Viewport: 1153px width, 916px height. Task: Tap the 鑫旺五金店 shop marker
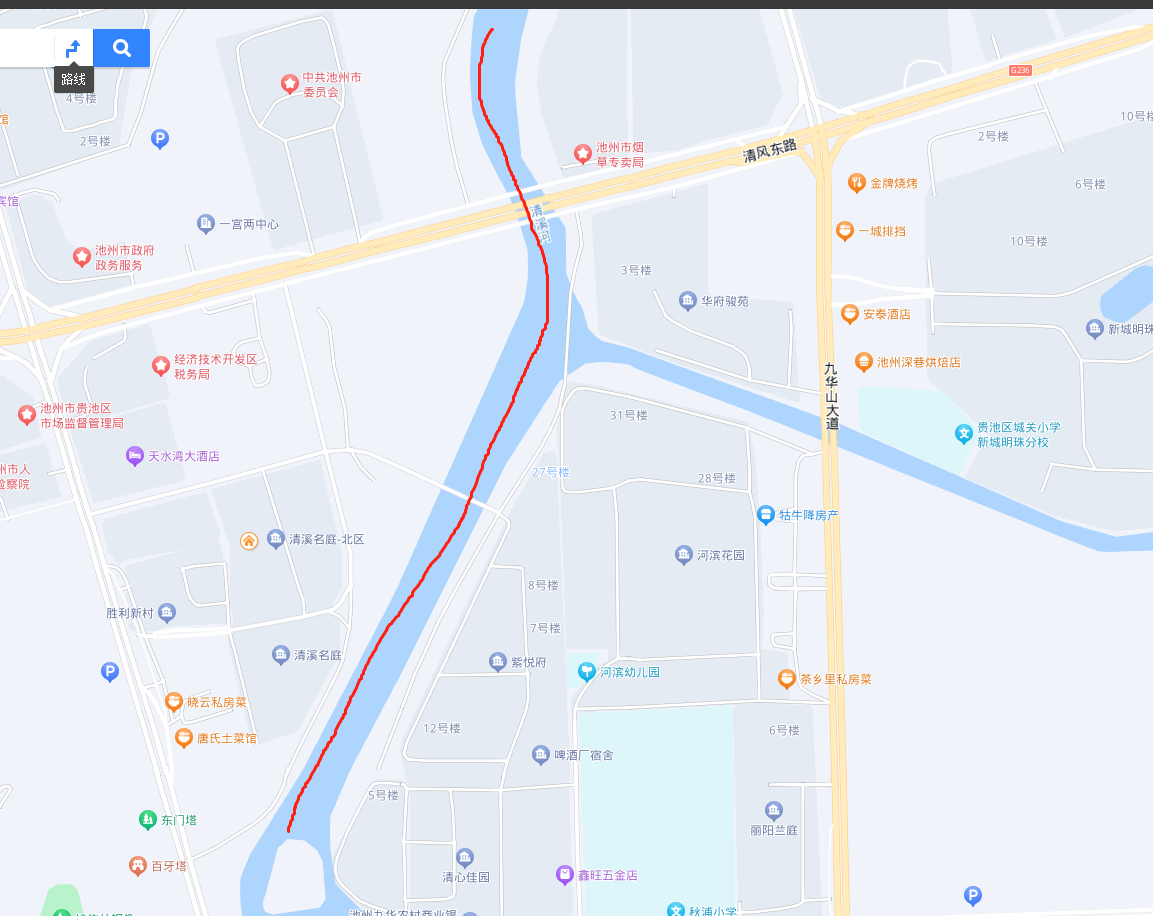click(564, 875)
